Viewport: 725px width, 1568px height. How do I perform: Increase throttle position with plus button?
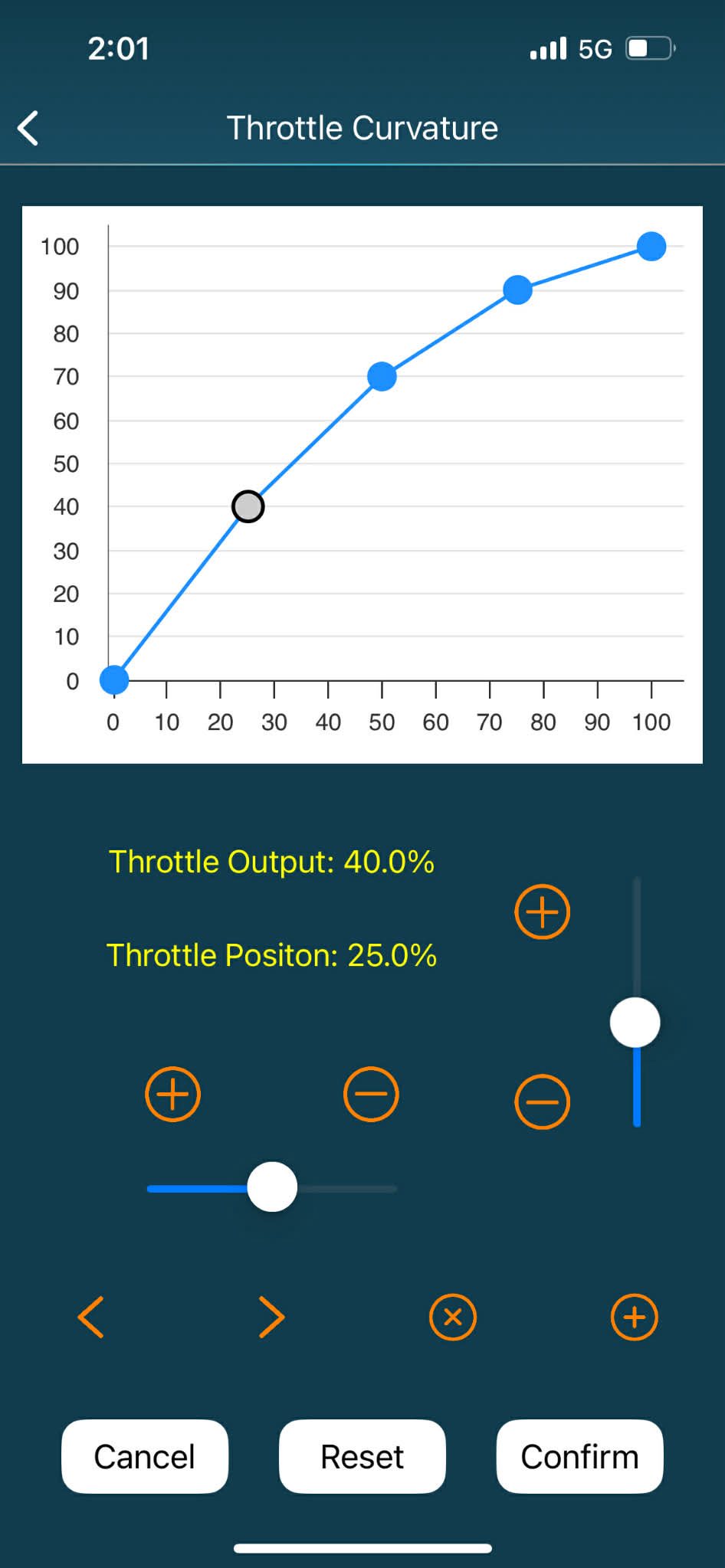[172, 1094]
